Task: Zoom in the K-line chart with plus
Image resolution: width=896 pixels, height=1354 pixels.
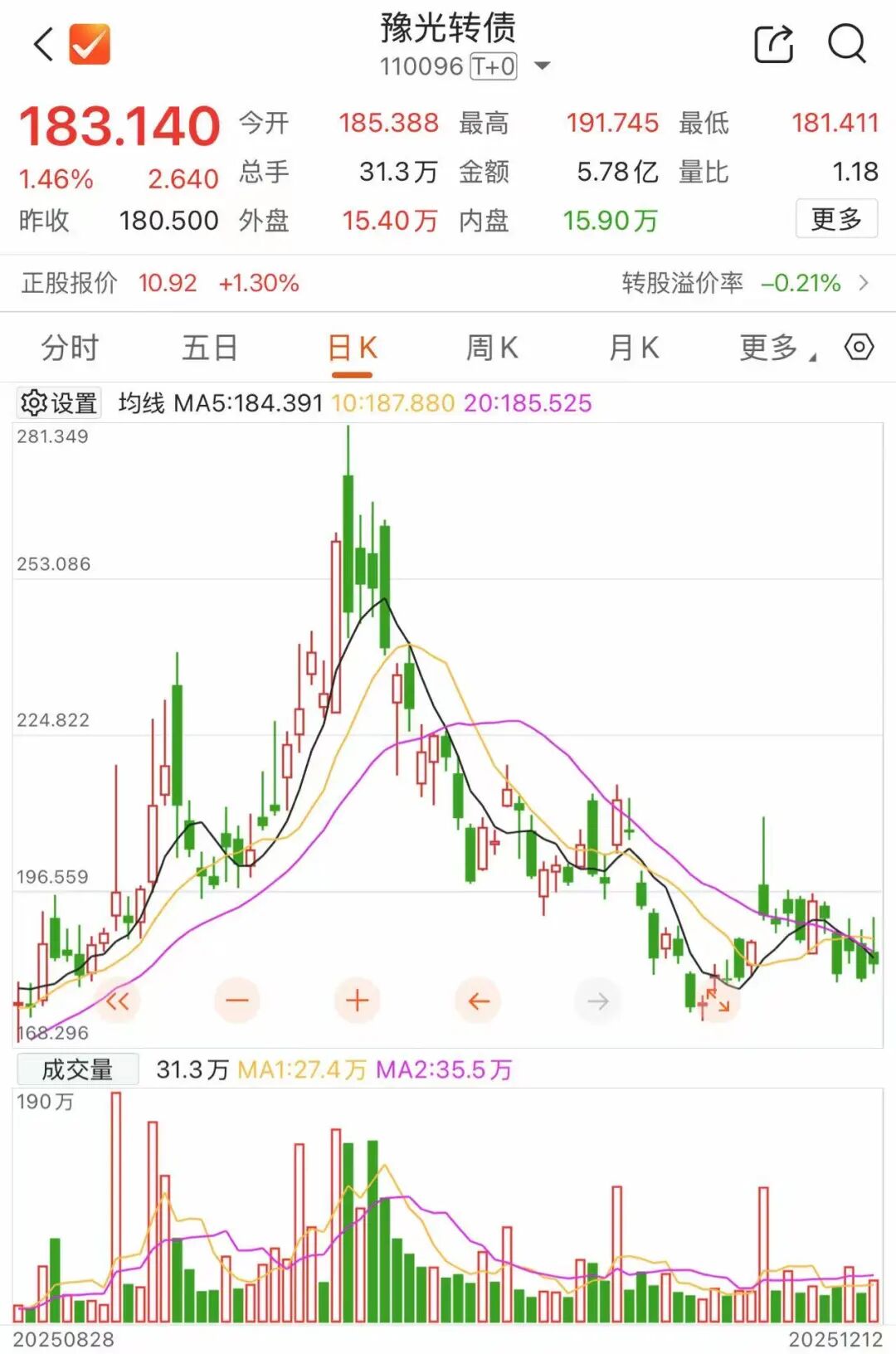Action: [357, 1001]
